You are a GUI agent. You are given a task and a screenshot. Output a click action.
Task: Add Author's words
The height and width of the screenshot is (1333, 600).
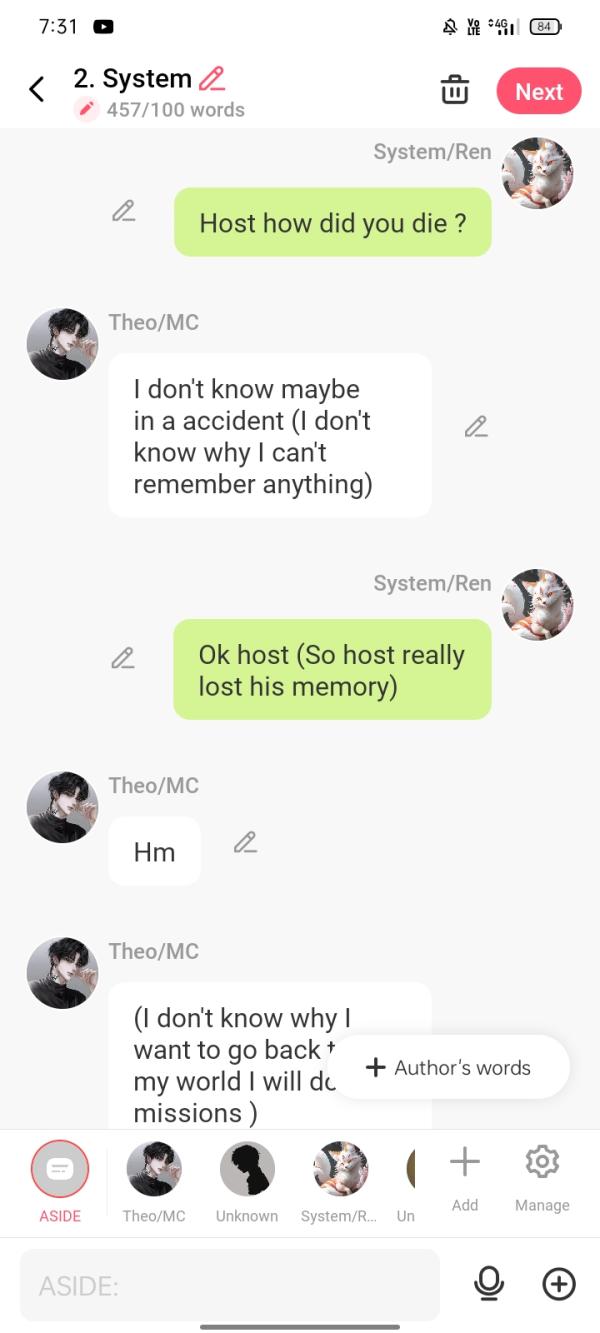pos(449,1067)
